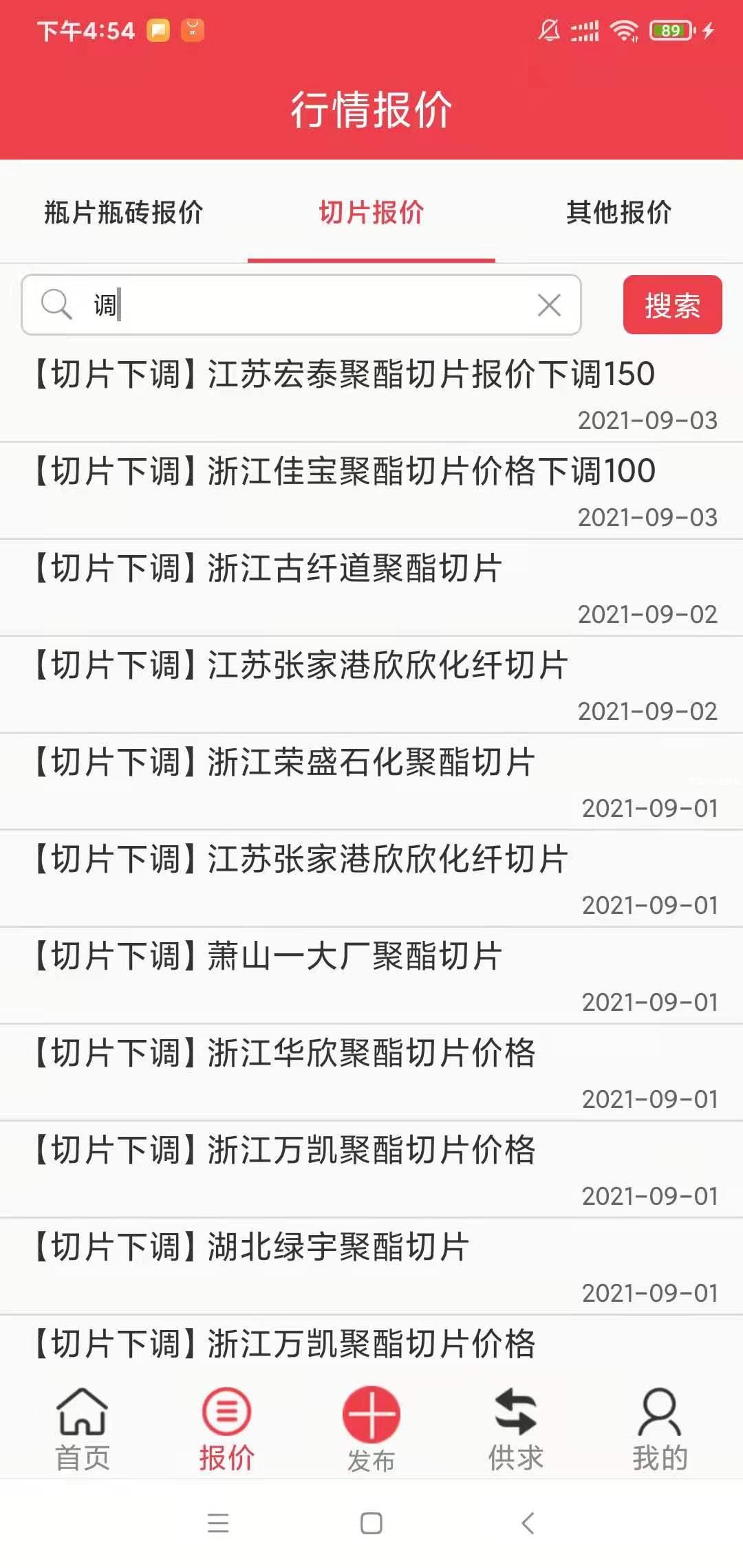The width and height of the screenshot is (743, 1568).
Task: Go to the 首页 home tab
Action: point(83,1427)
